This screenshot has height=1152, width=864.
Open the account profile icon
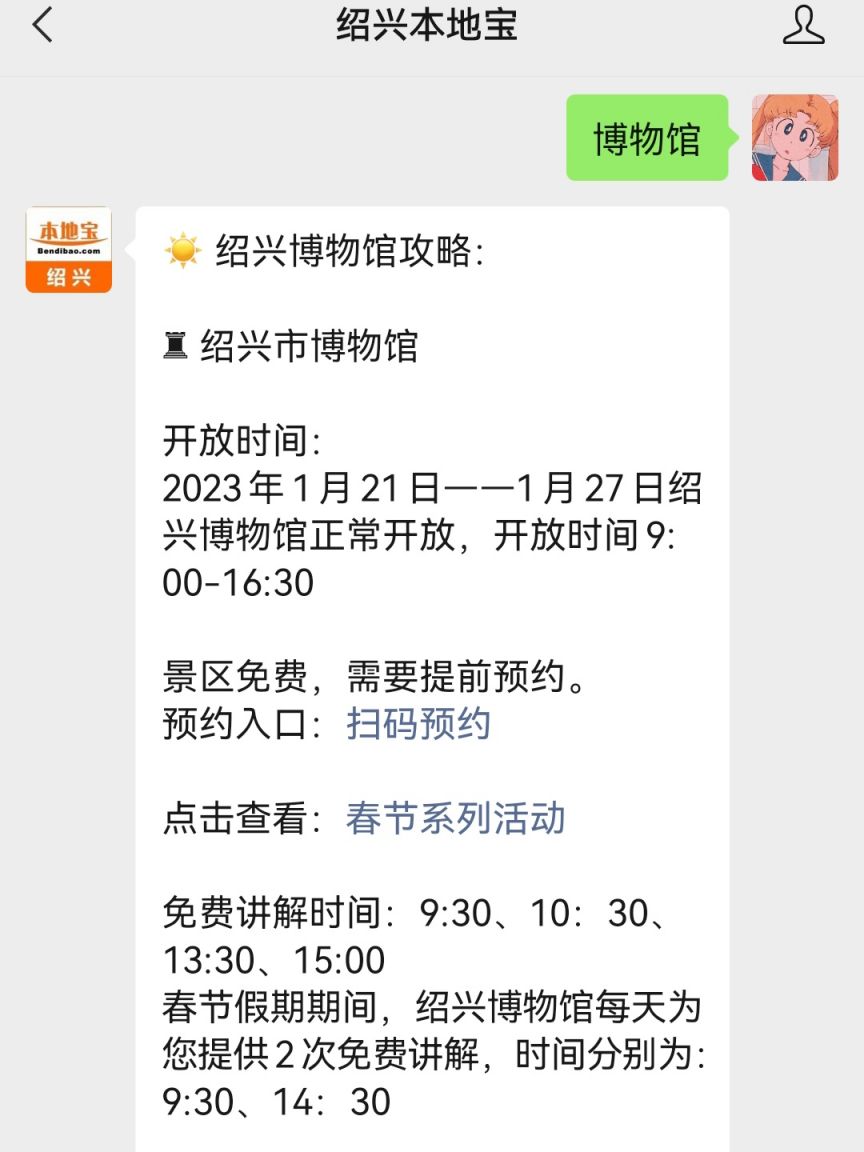(x=803, y=25)
